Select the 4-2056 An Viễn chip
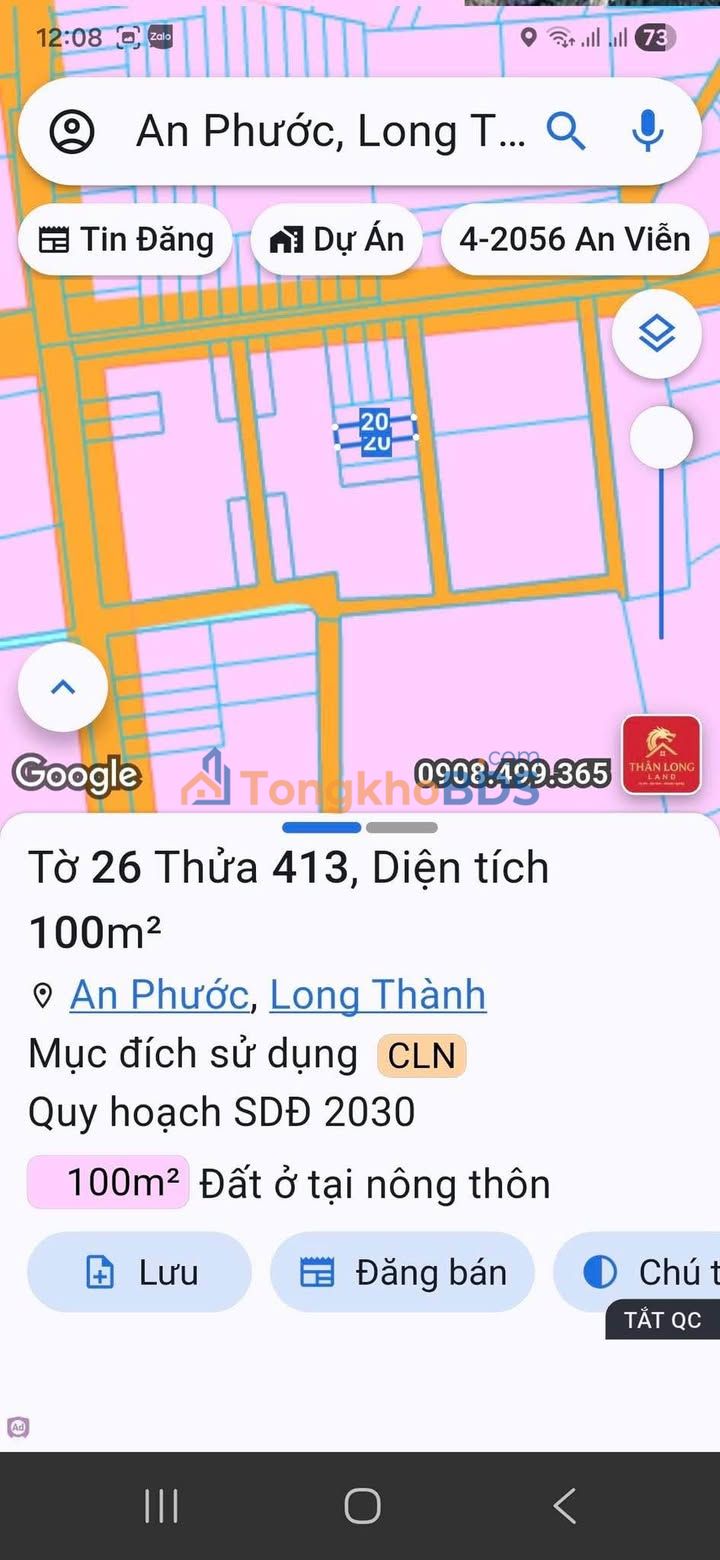Viewport: 720px width, 1560px height. point(575,240)
